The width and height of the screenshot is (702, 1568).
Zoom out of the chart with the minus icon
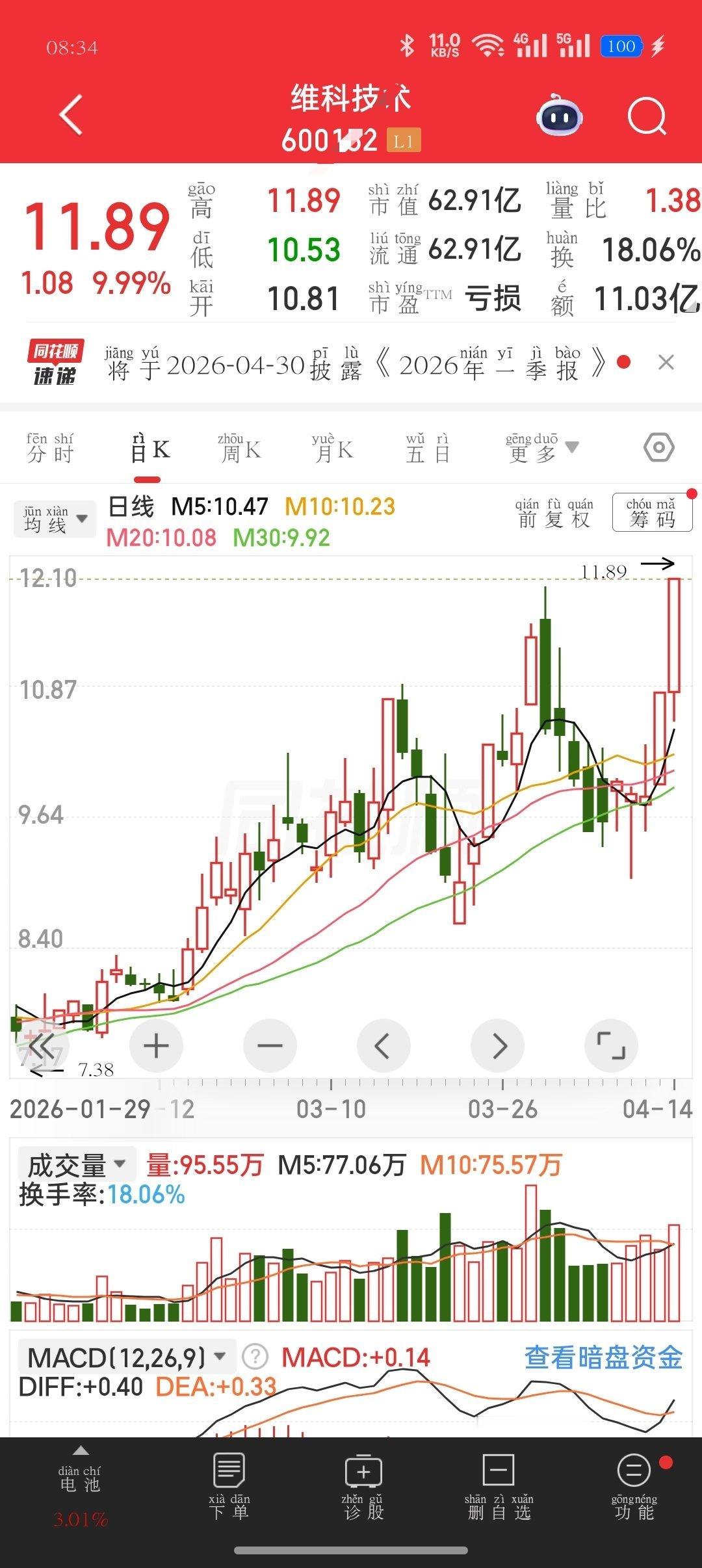(x=270, y=1045)
